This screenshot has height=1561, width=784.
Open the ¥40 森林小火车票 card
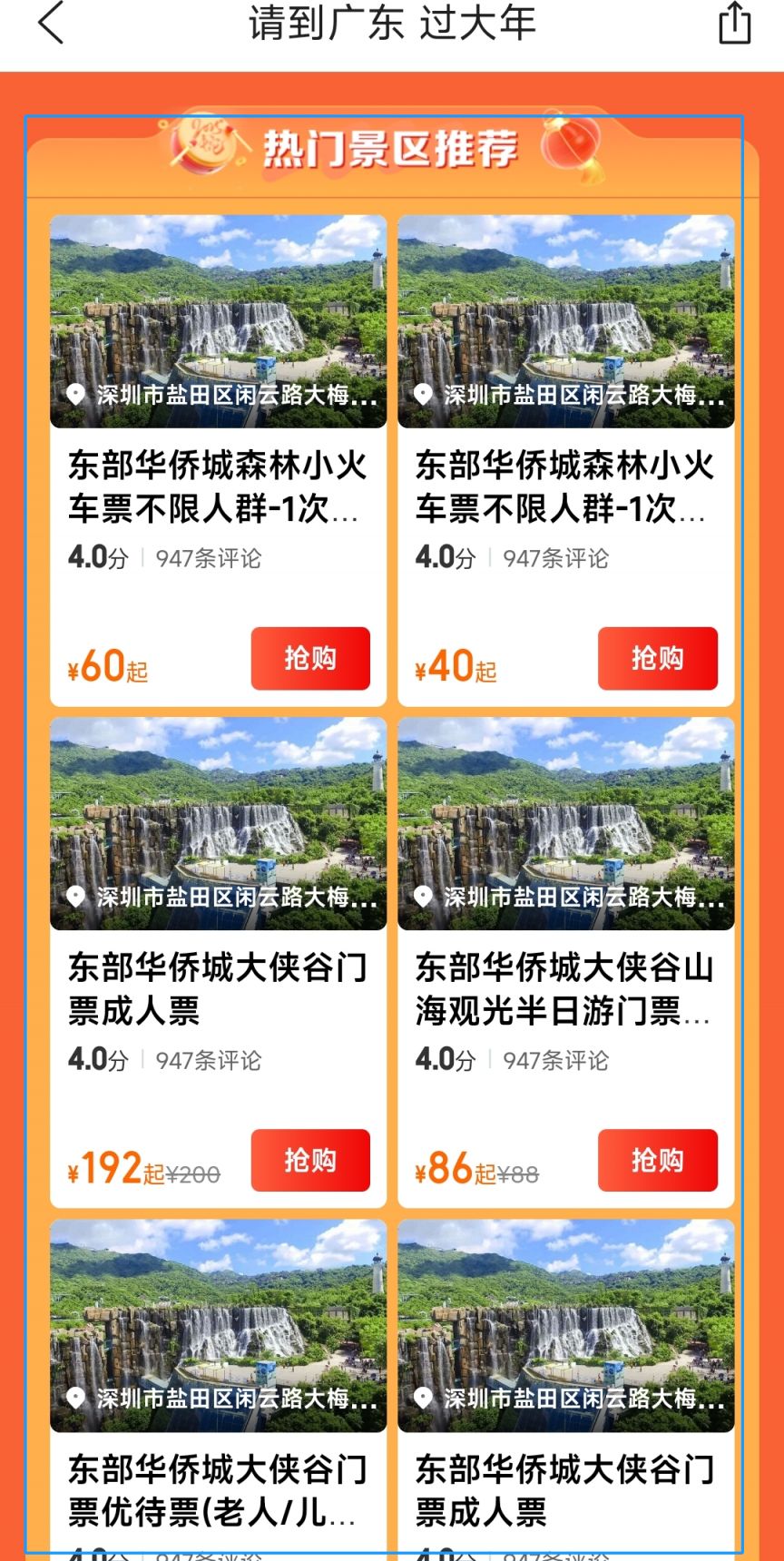tap(564, 486)
